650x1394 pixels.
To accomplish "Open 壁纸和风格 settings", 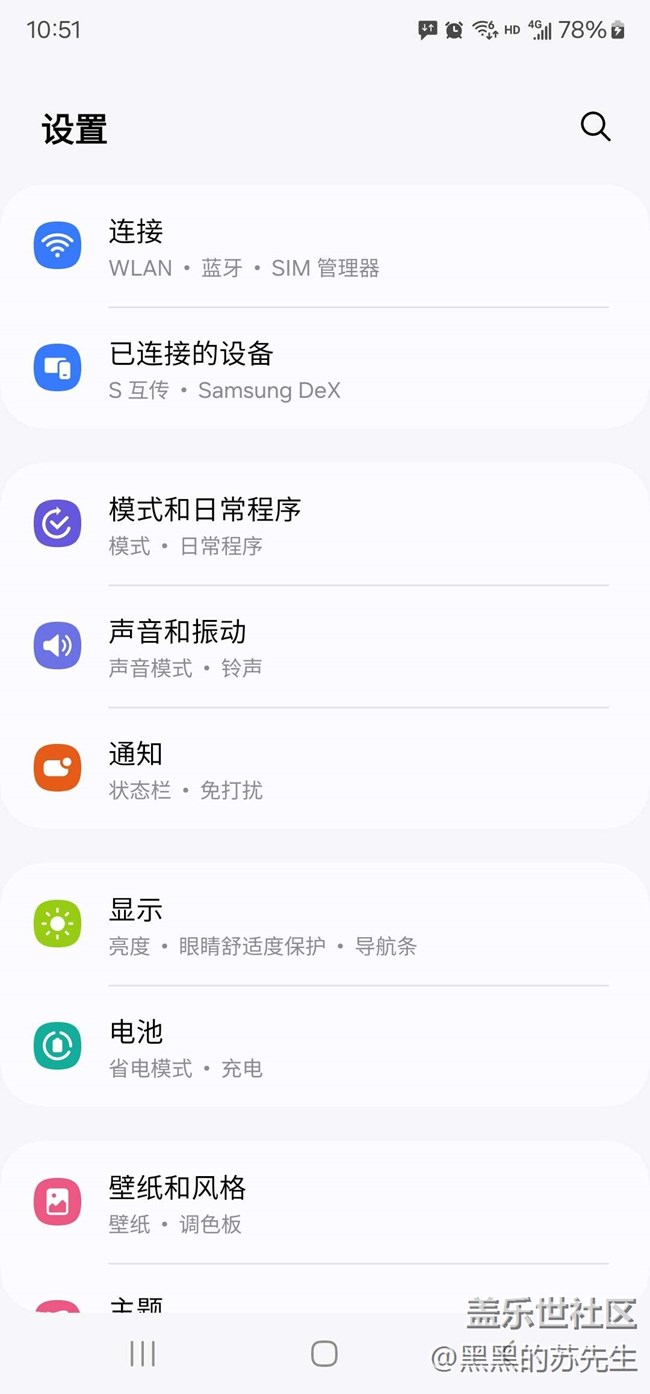I will [x=325, y=1202].
